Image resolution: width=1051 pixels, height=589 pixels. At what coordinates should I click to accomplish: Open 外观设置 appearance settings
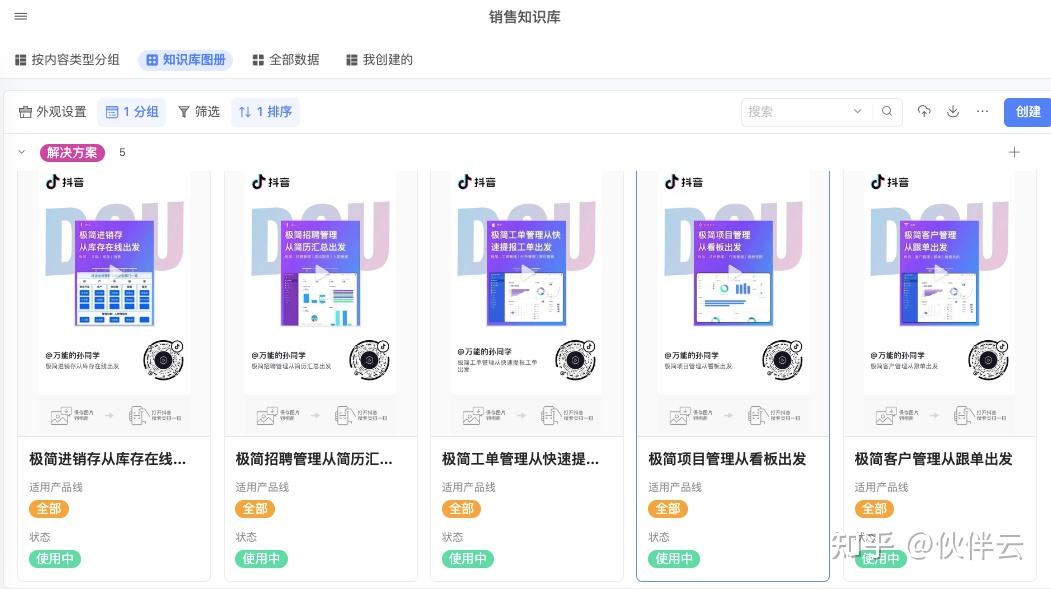point(53,112)
